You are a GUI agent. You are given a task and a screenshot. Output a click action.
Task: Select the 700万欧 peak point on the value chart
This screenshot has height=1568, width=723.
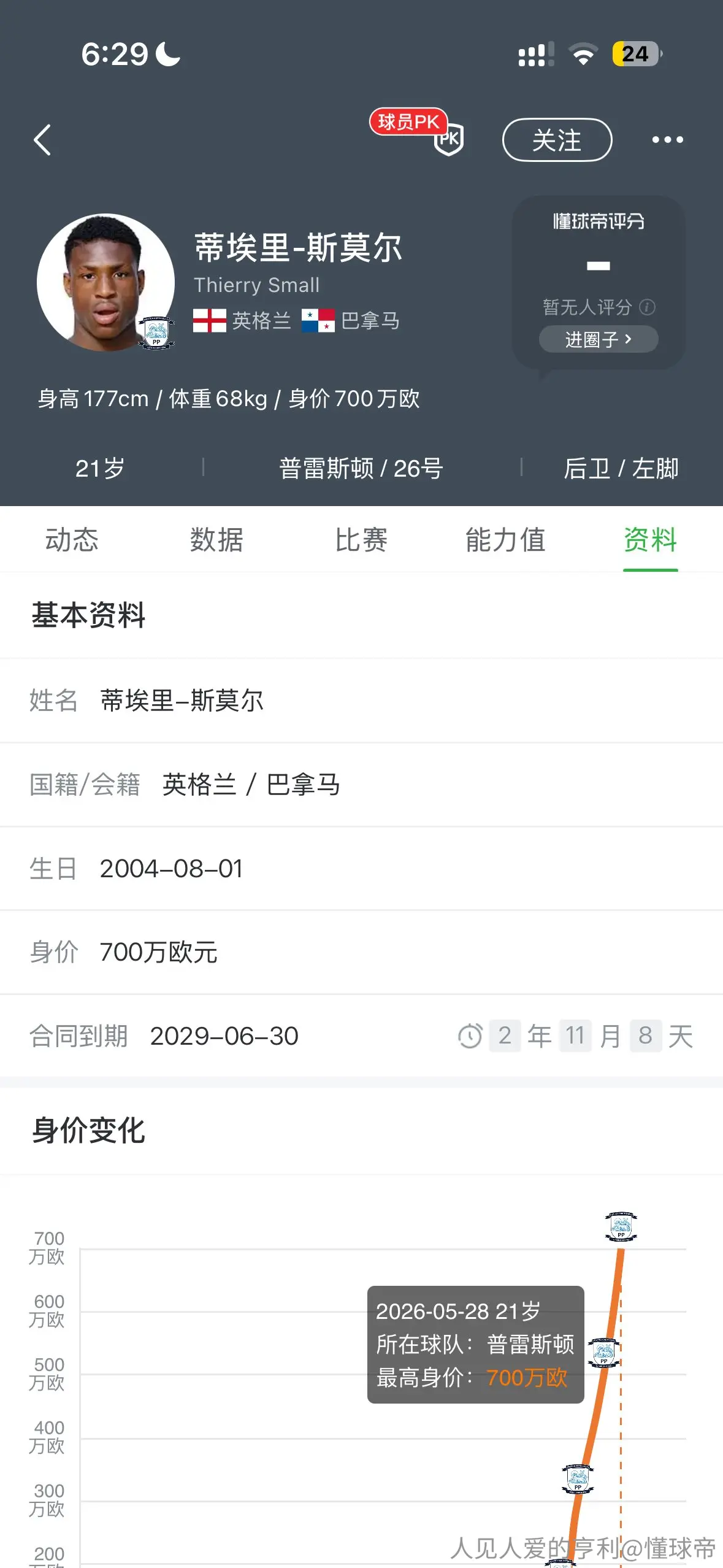621,1227
